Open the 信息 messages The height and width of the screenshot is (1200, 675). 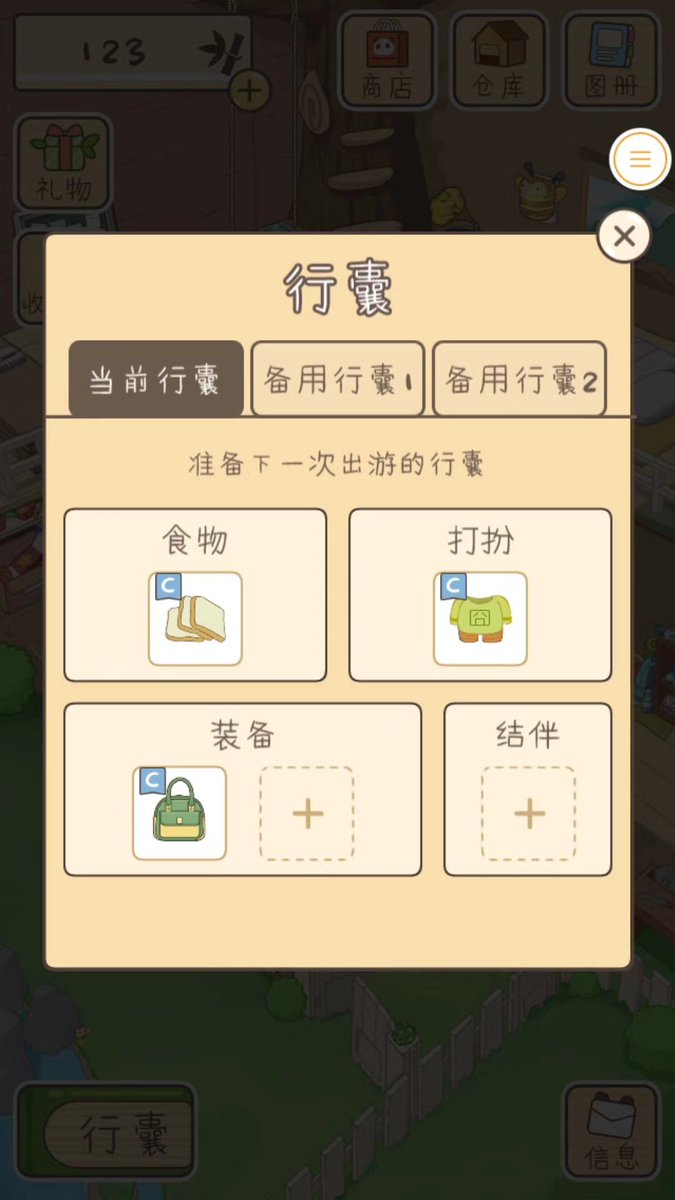[x=613, y=1130]
